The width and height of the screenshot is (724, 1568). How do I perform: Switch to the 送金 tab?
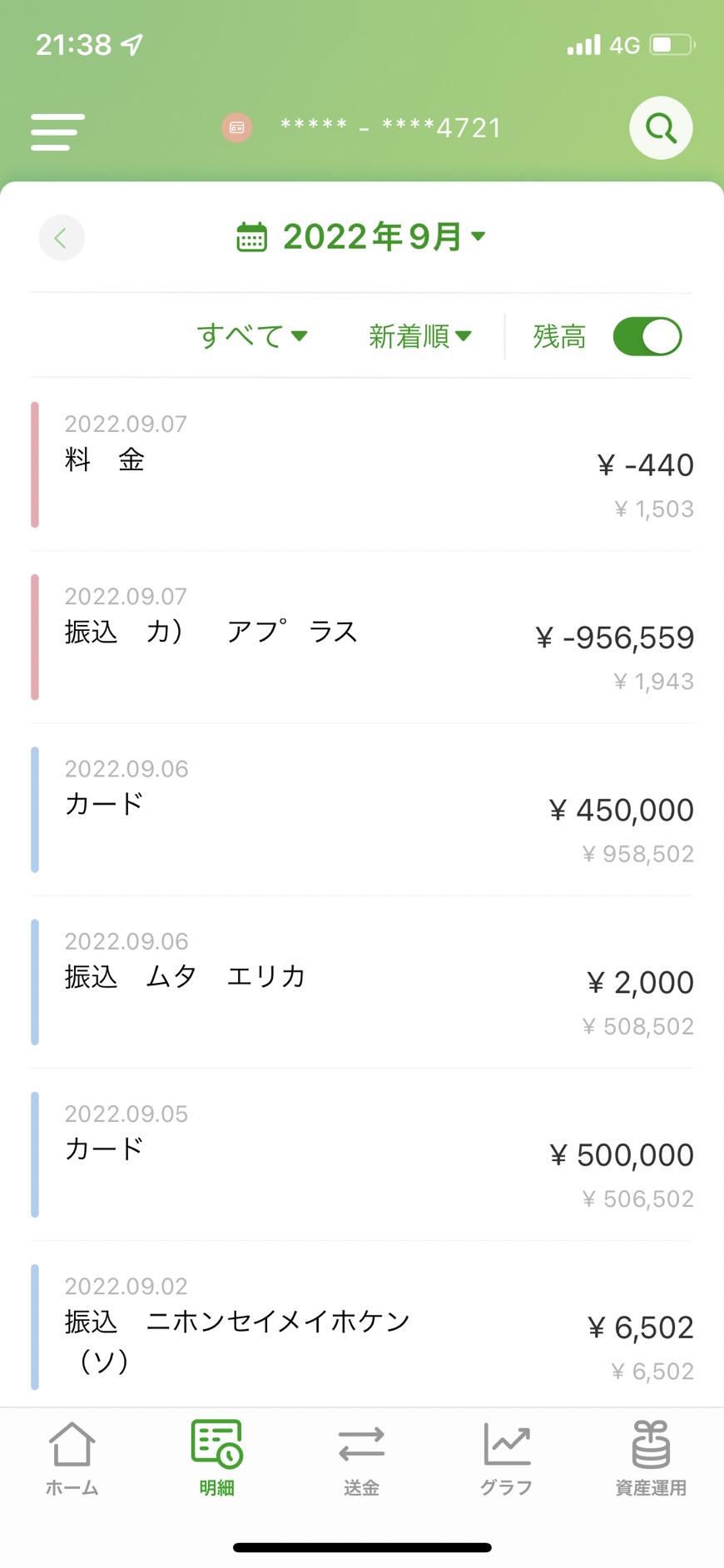click(x=361, y=1458)
